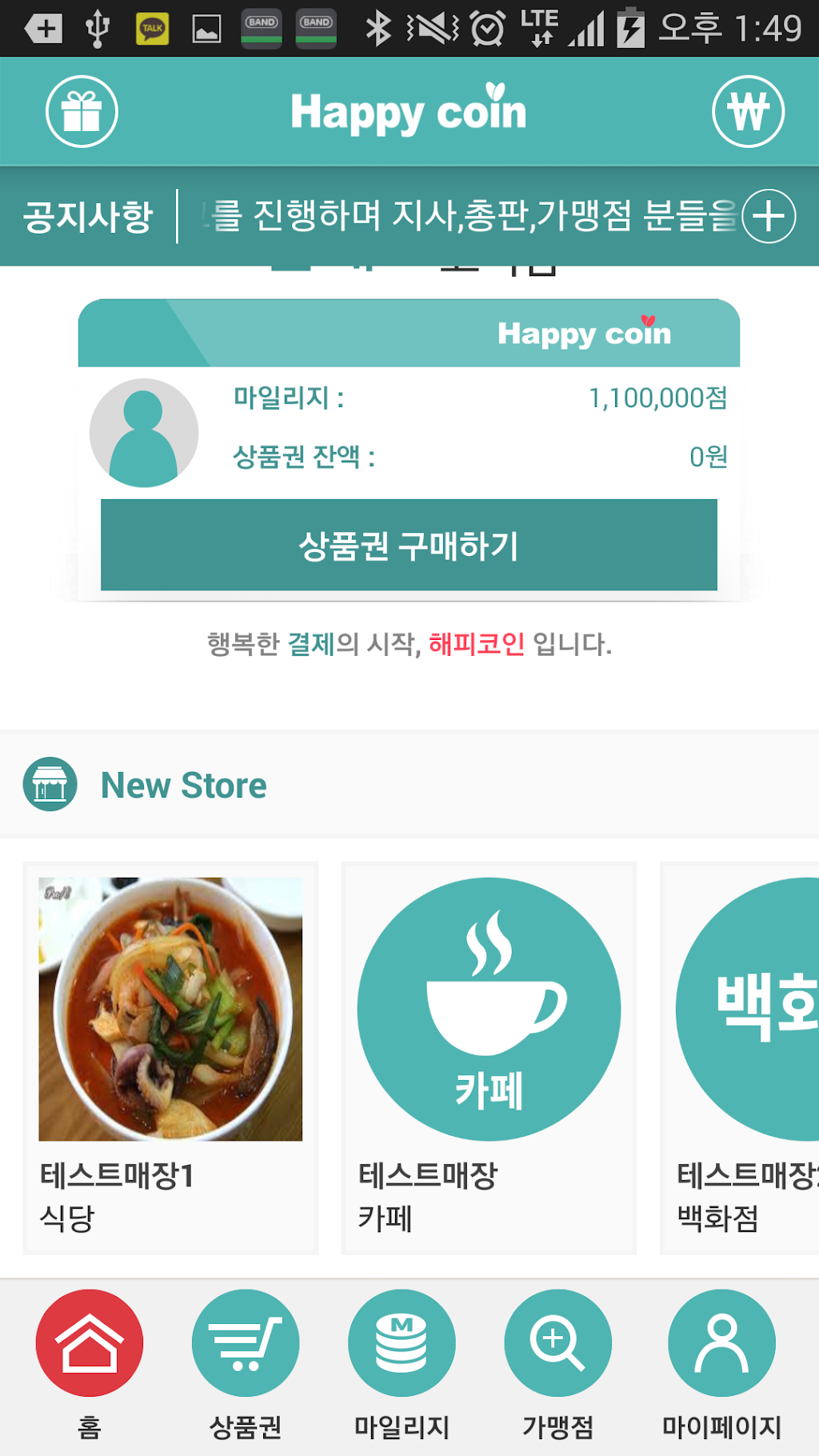Open the 테스트매장 카페 store card
819x1456 pixels.
coord(489,1058)
